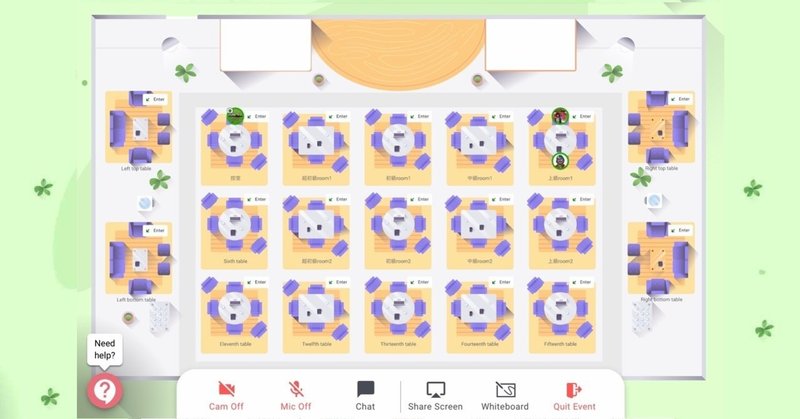
Task: Enter the Left bottom table
Action: 155,230
